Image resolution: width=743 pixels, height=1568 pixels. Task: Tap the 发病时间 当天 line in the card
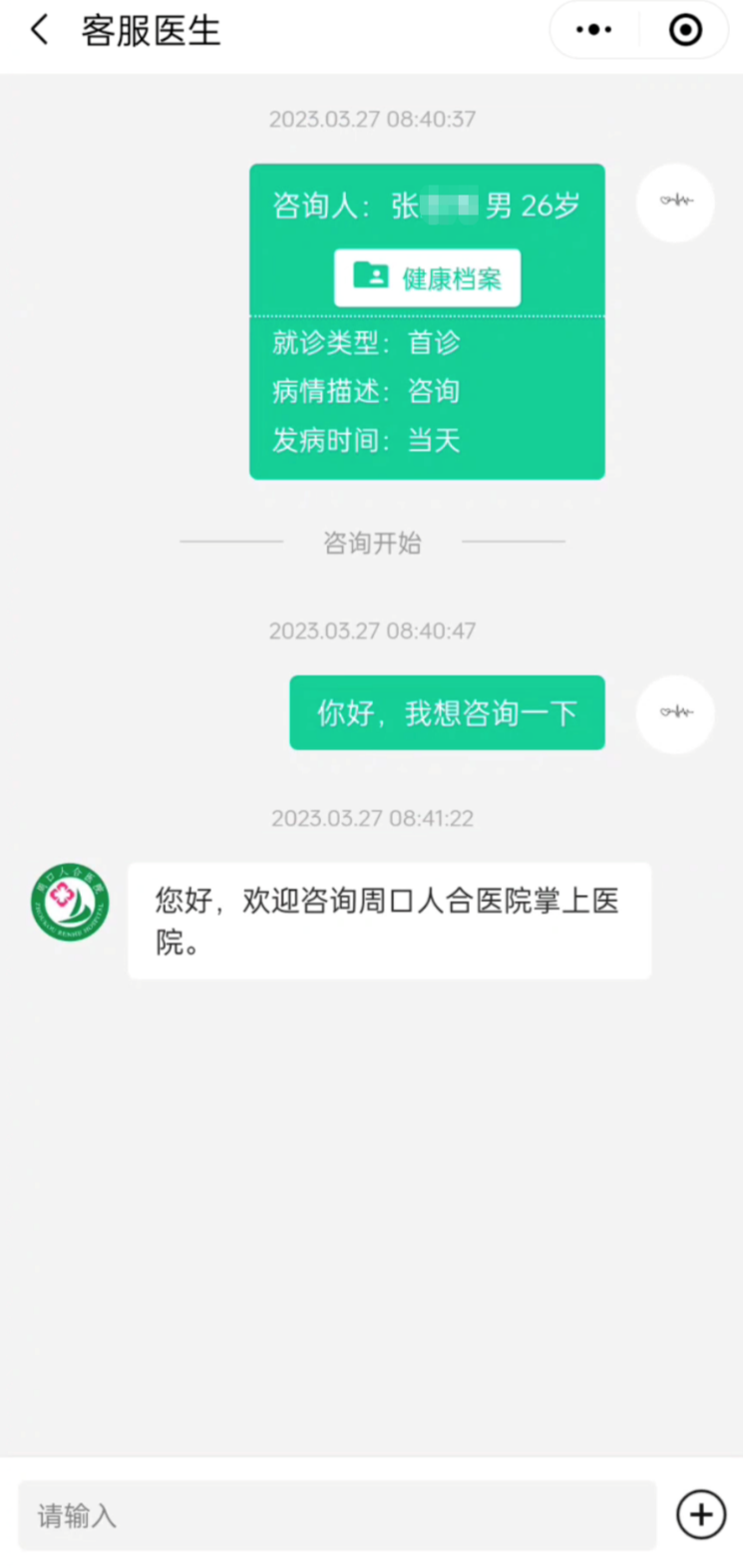click(365, 440)
